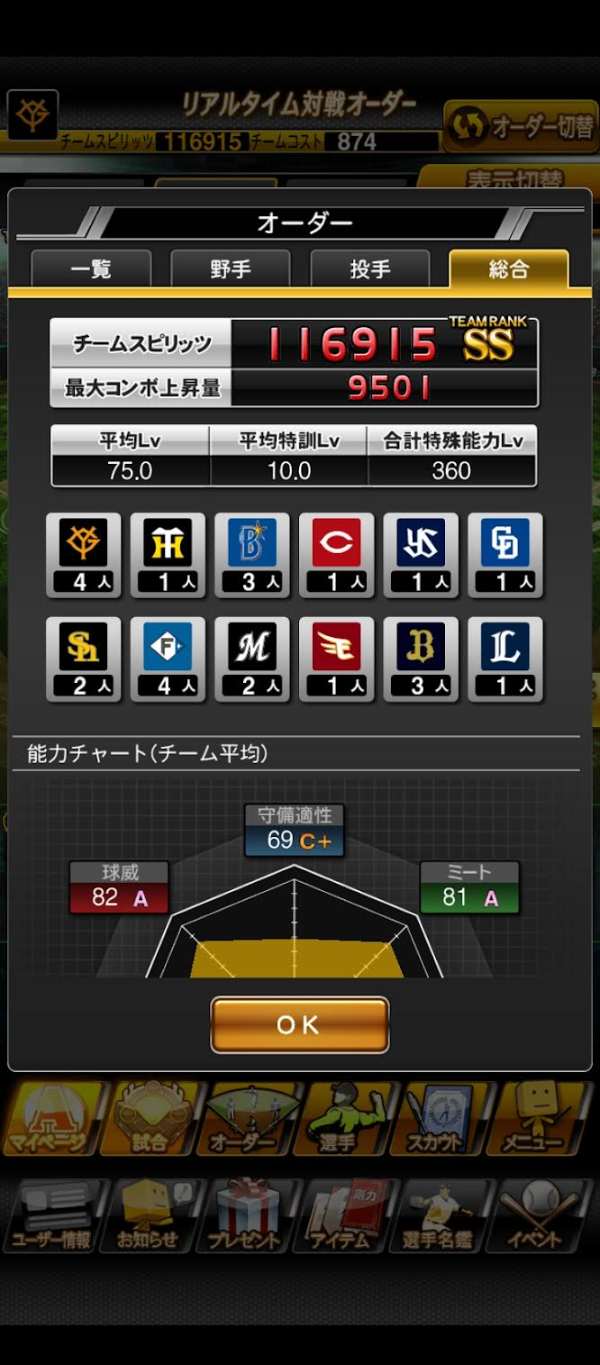600x1365 pixels.
Task: Switch to the 一覧 tab
Action: tap(91, 269)
